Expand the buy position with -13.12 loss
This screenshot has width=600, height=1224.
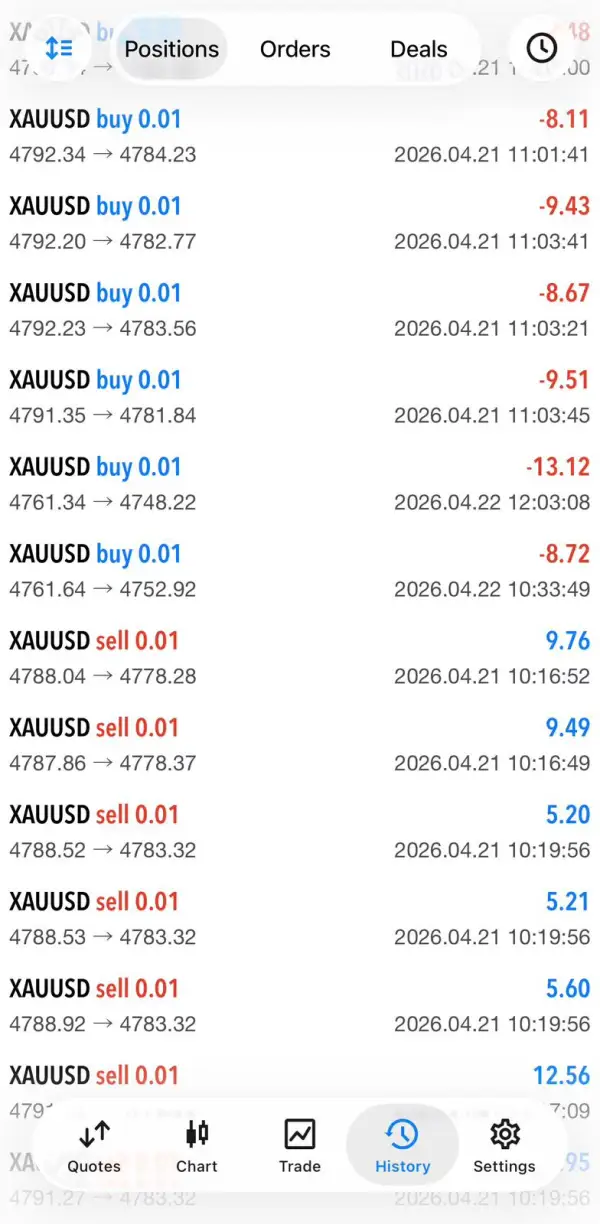[x=300, y=485]
